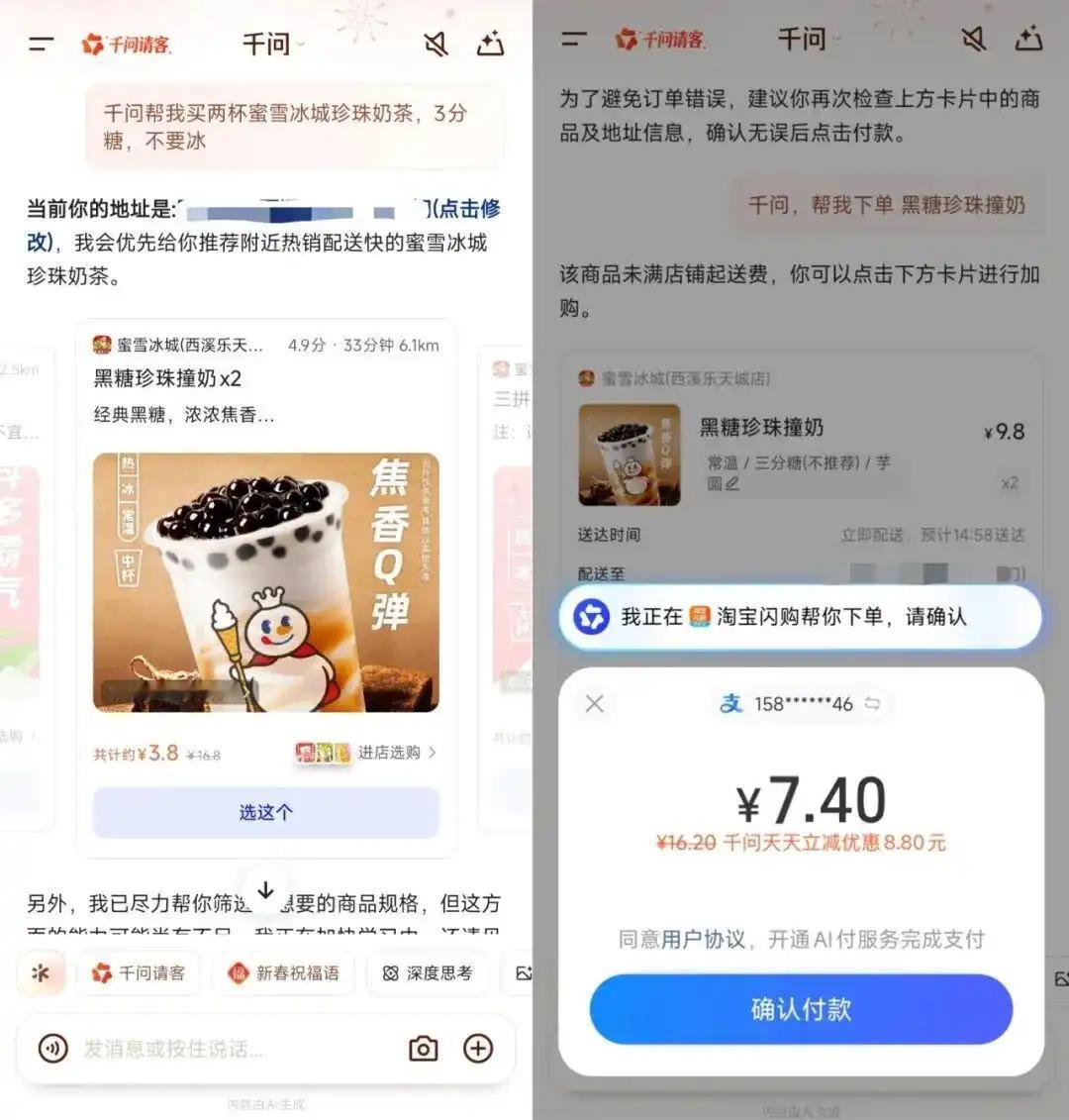Select the 深度思考 mode
1069x1120 pixels.
pos(428,973)
